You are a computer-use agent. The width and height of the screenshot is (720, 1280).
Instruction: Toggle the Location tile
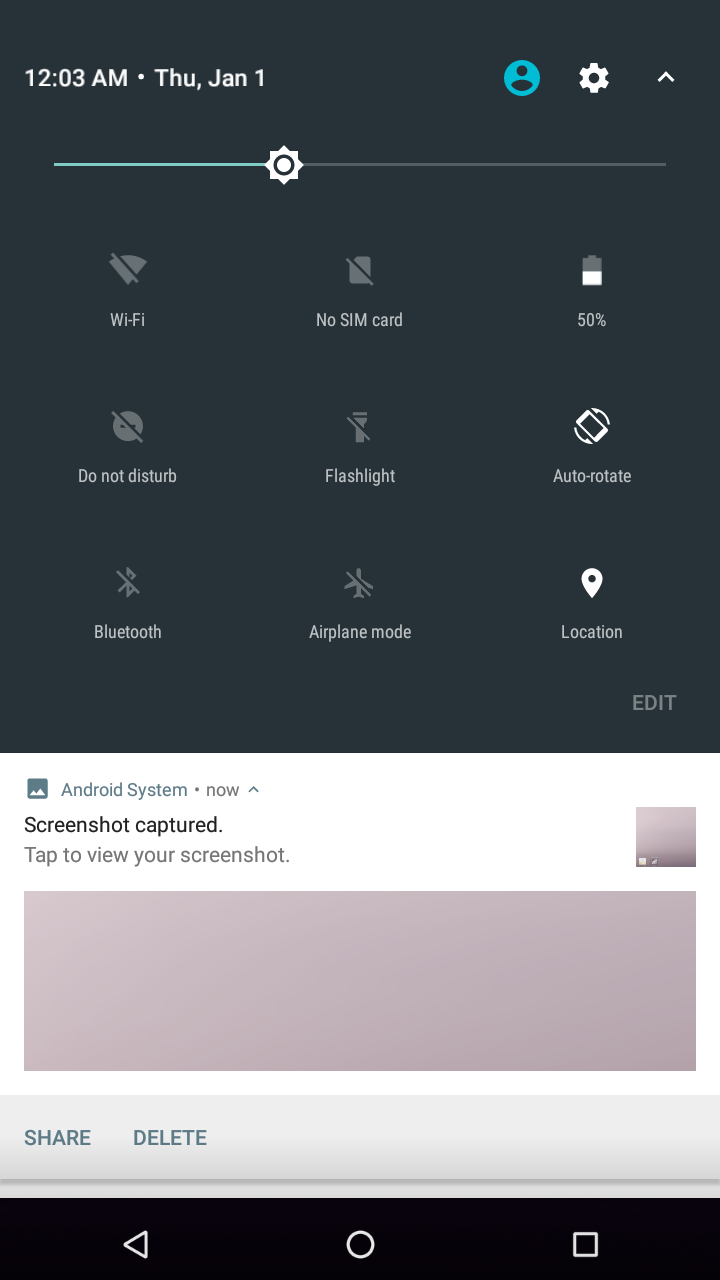coord(592,602)
